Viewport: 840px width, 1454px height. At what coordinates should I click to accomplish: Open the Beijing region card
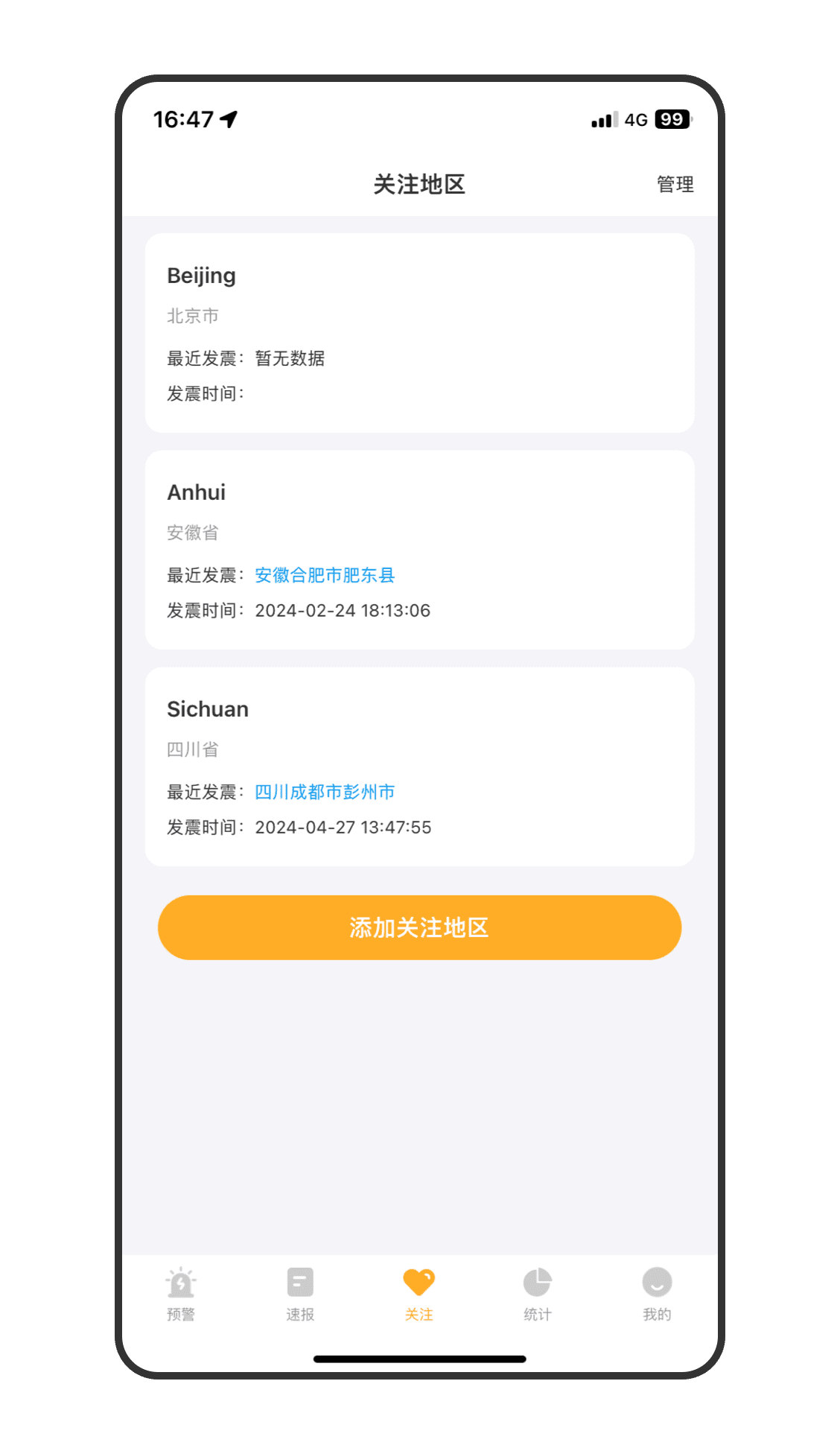(x=419, y=333)
